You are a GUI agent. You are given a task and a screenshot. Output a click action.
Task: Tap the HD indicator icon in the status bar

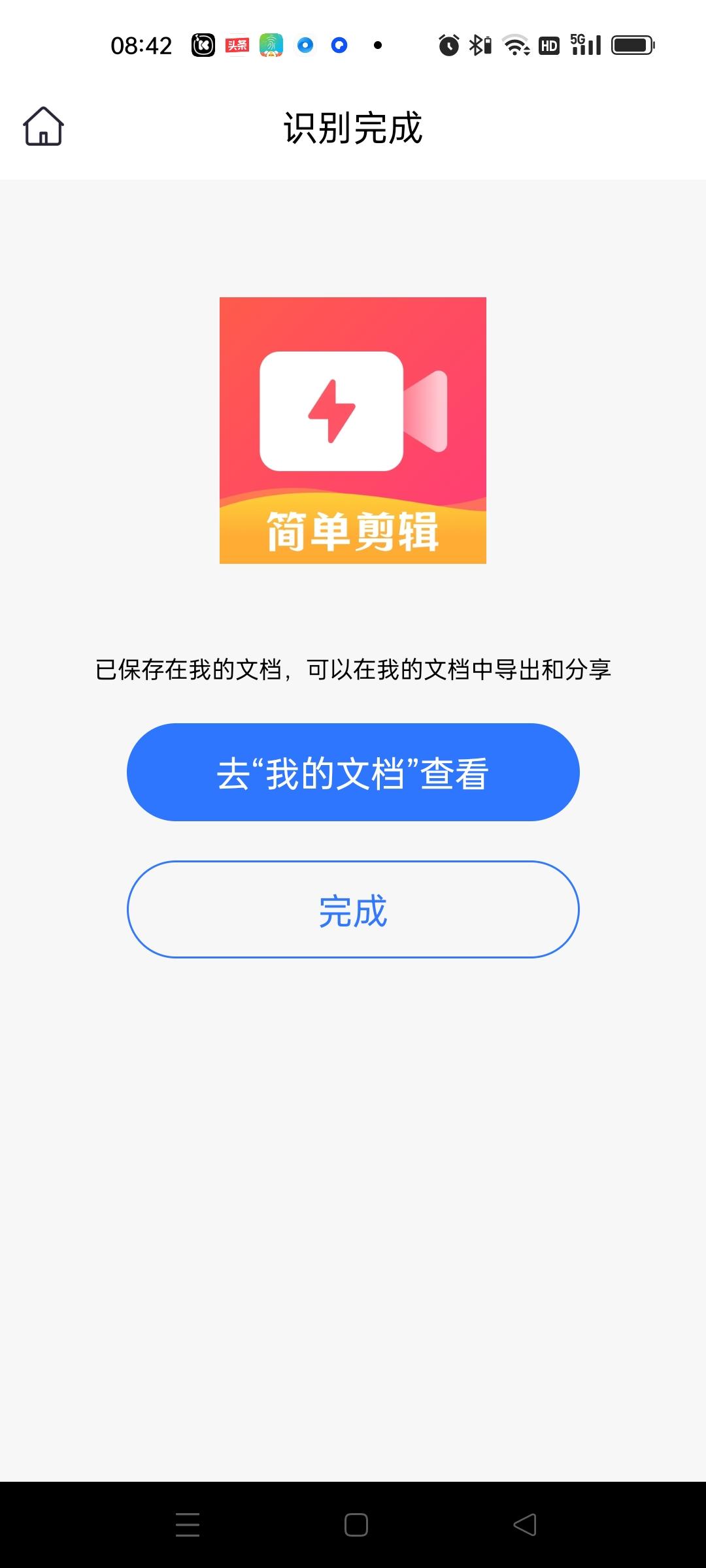point(548,44)
